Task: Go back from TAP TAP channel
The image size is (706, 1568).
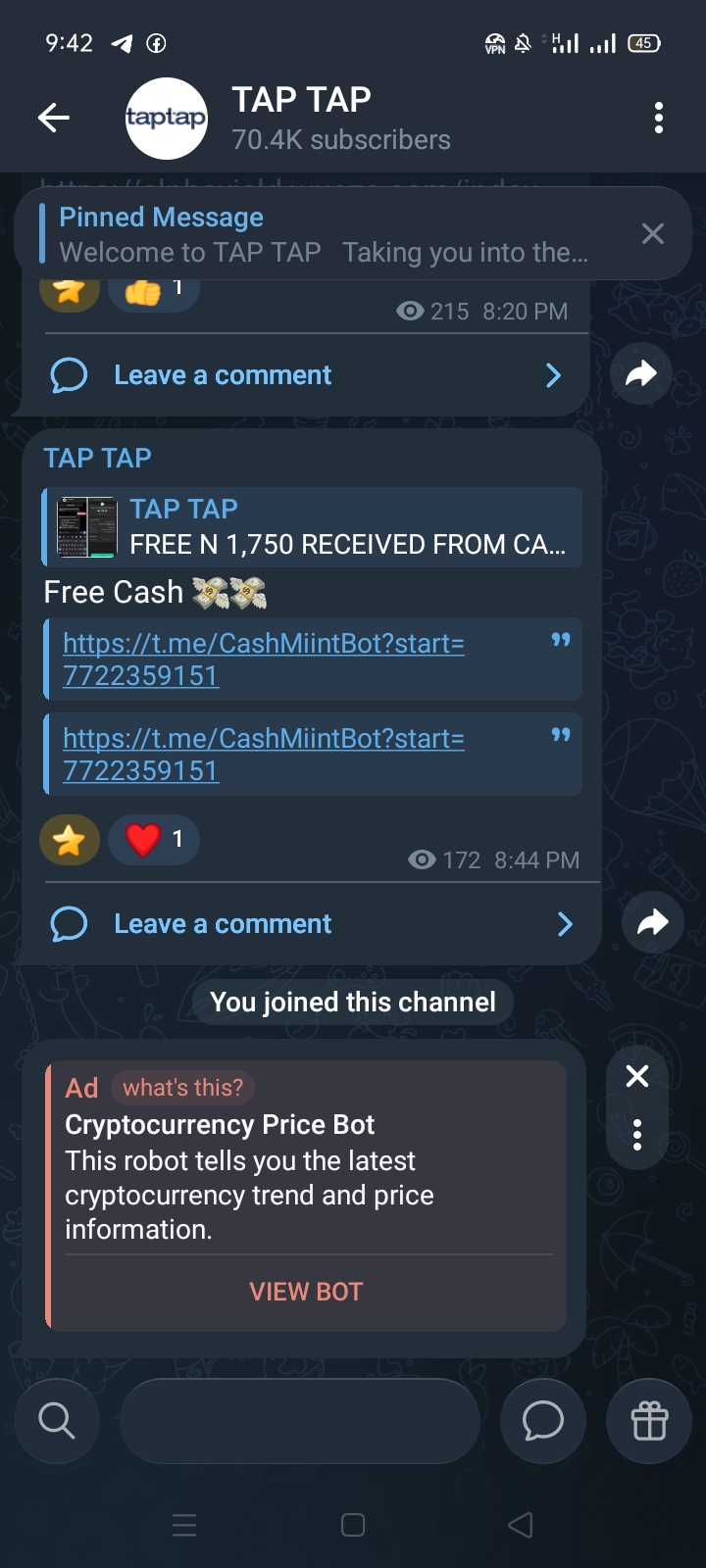Action: coord(54,119)
